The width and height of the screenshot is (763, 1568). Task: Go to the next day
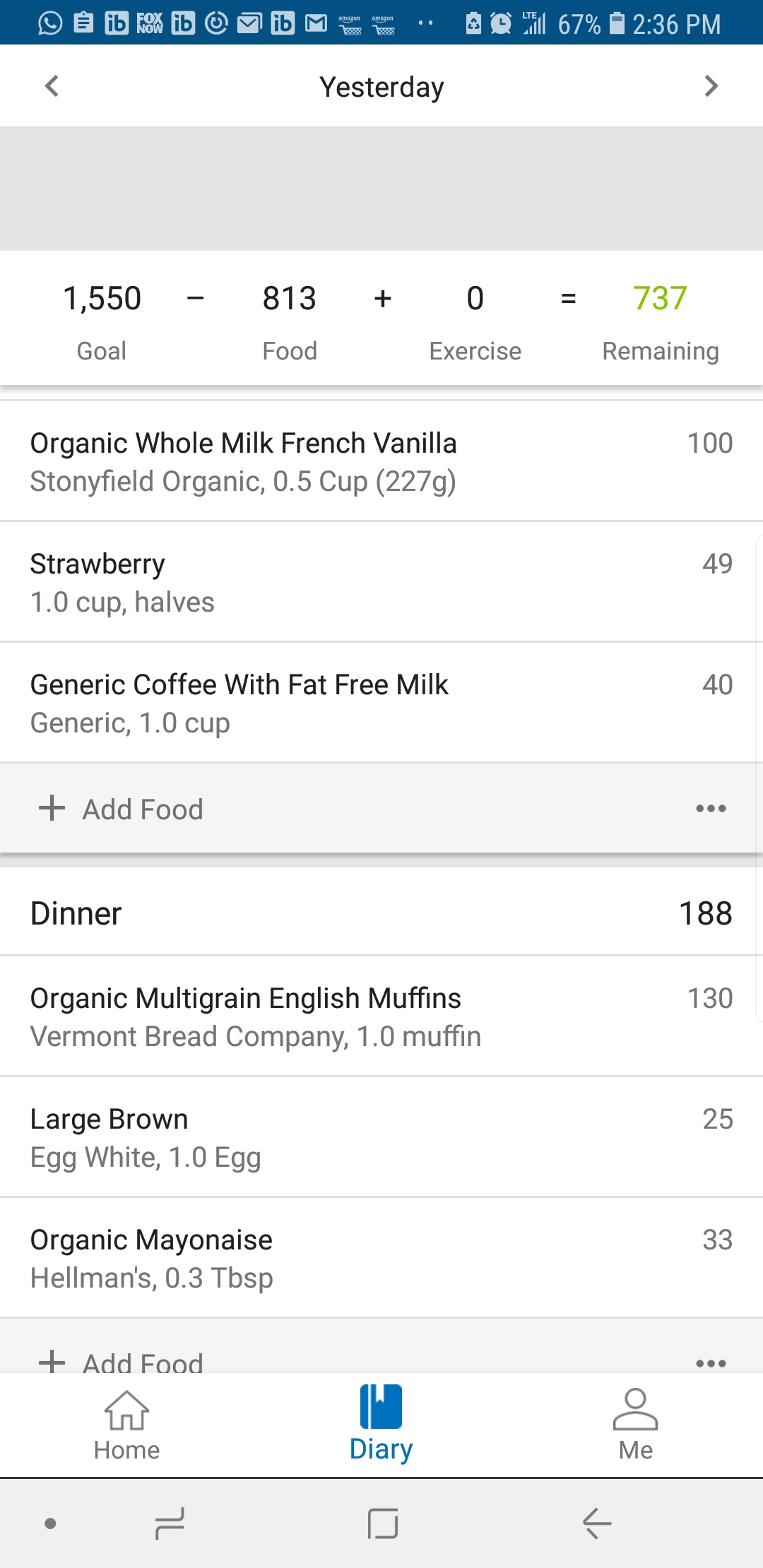pyautogui.click(x=711, y=86)
